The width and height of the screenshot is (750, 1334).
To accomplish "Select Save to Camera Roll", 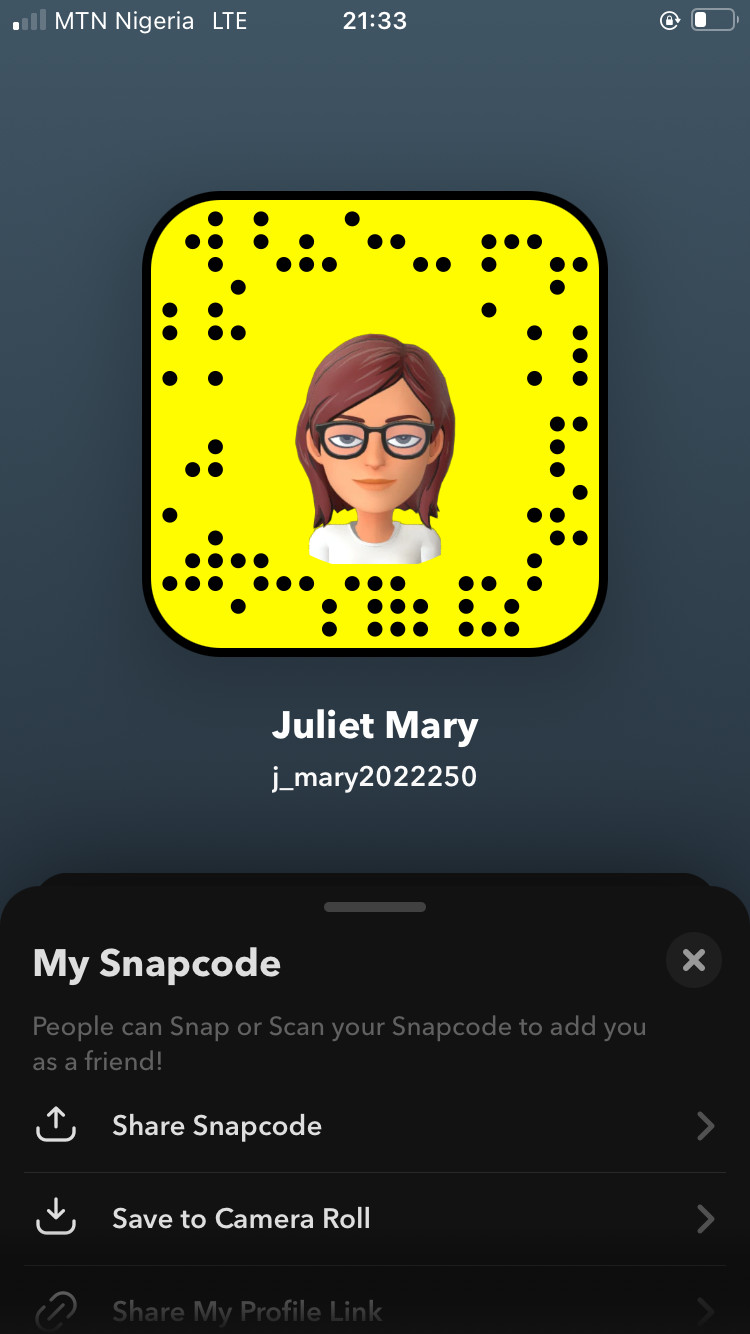I will pos(374,1219).
